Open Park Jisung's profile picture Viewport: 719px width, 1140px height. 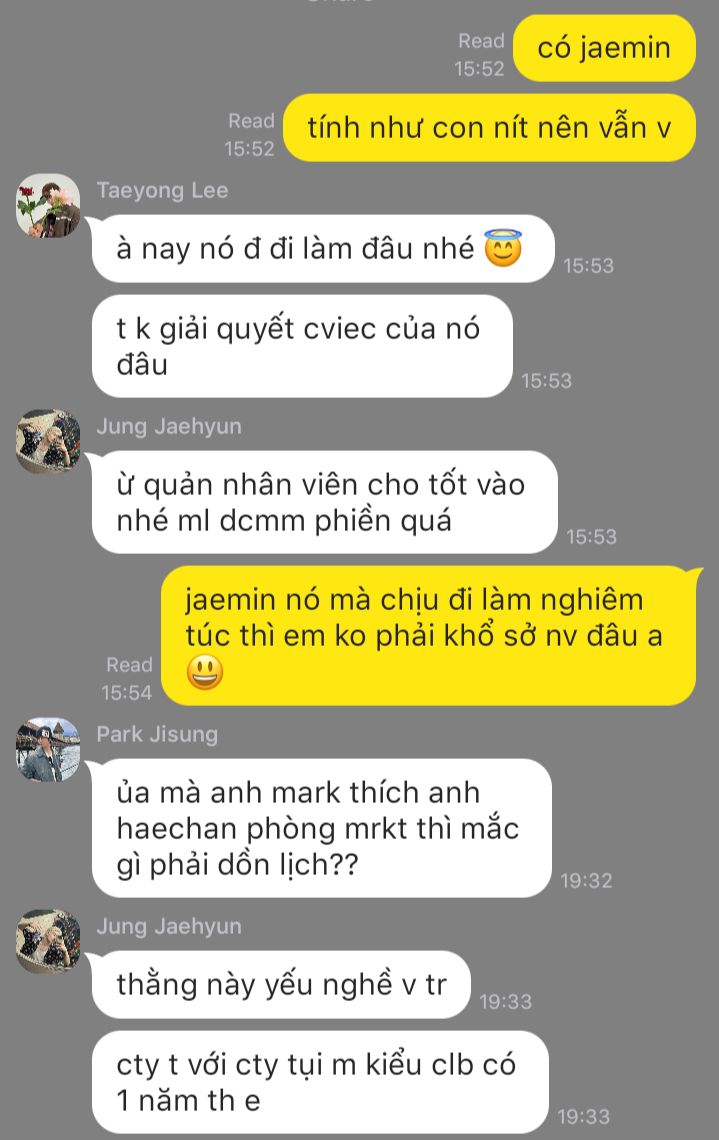(48, 750)
